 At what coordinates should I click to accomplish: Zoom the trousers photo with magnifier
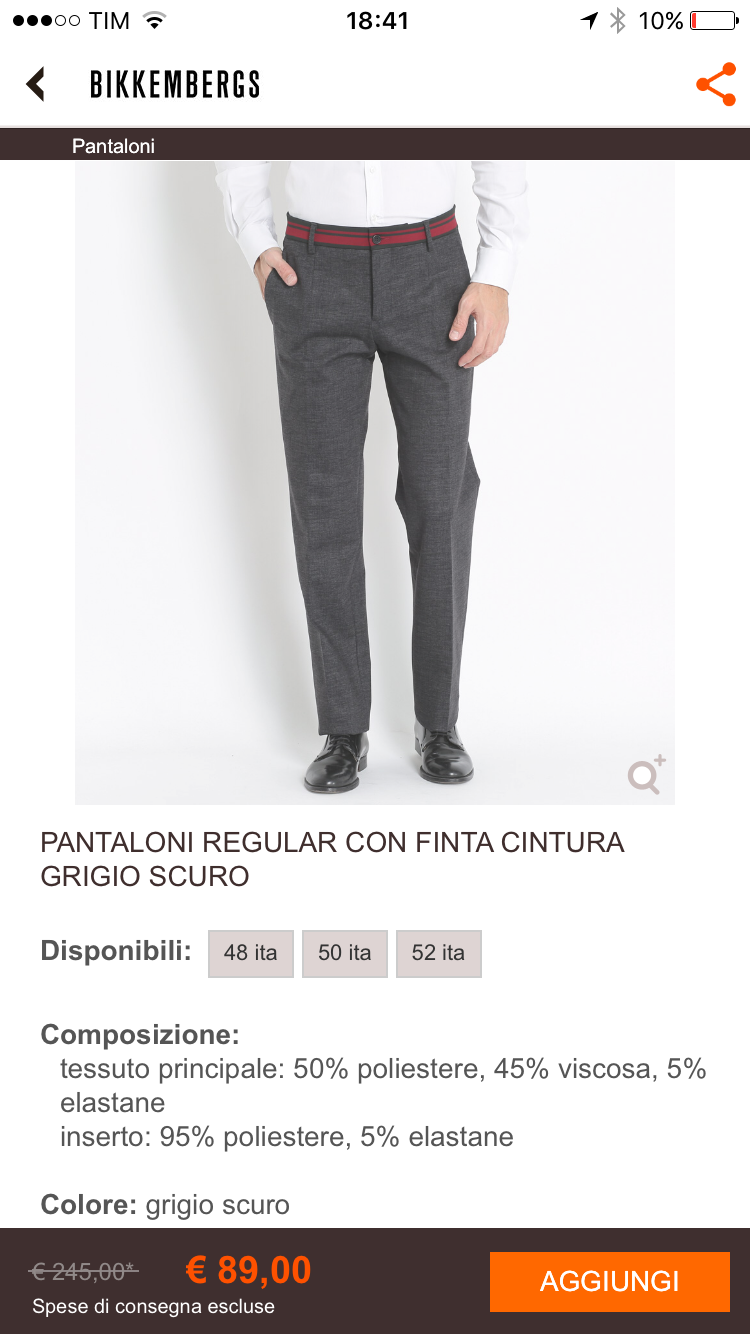pos(646,775)
